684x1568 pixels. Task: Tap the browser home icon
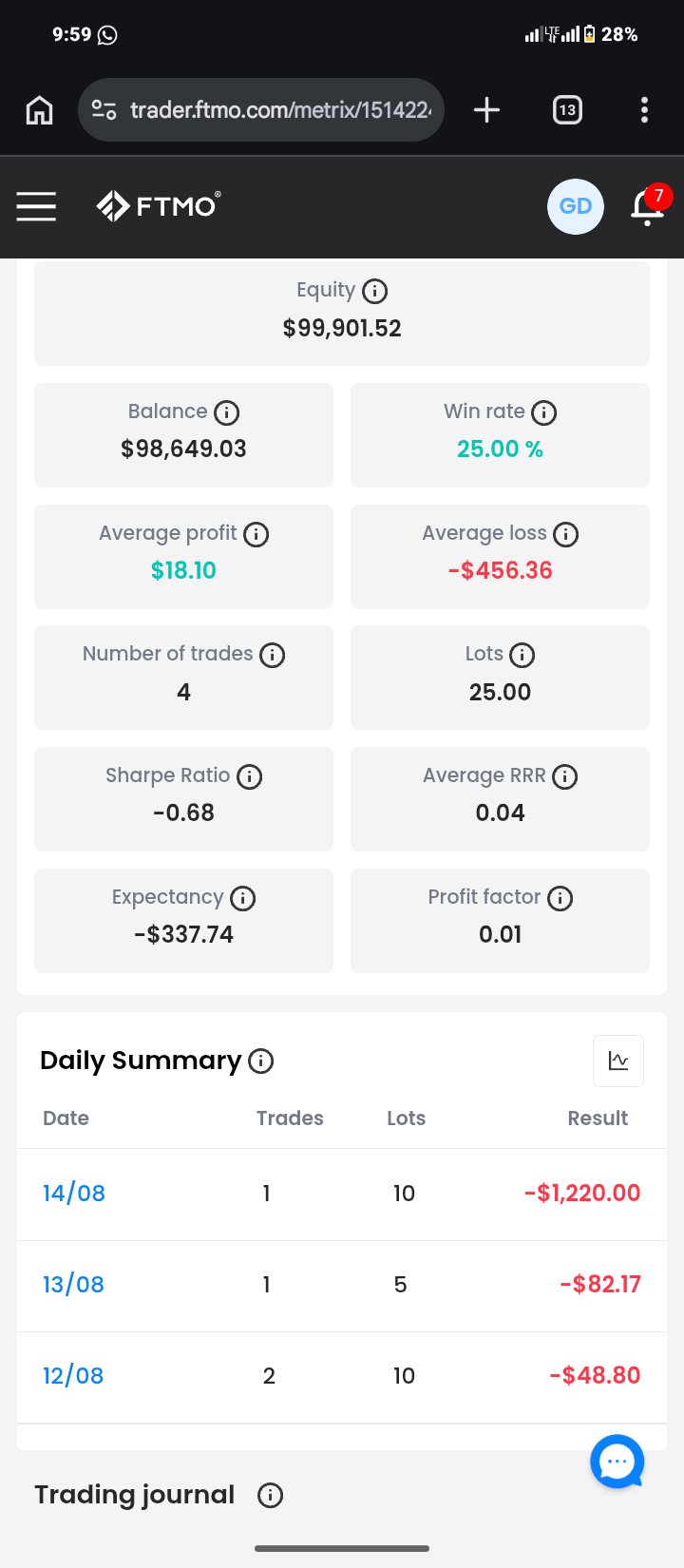[39, 110]
